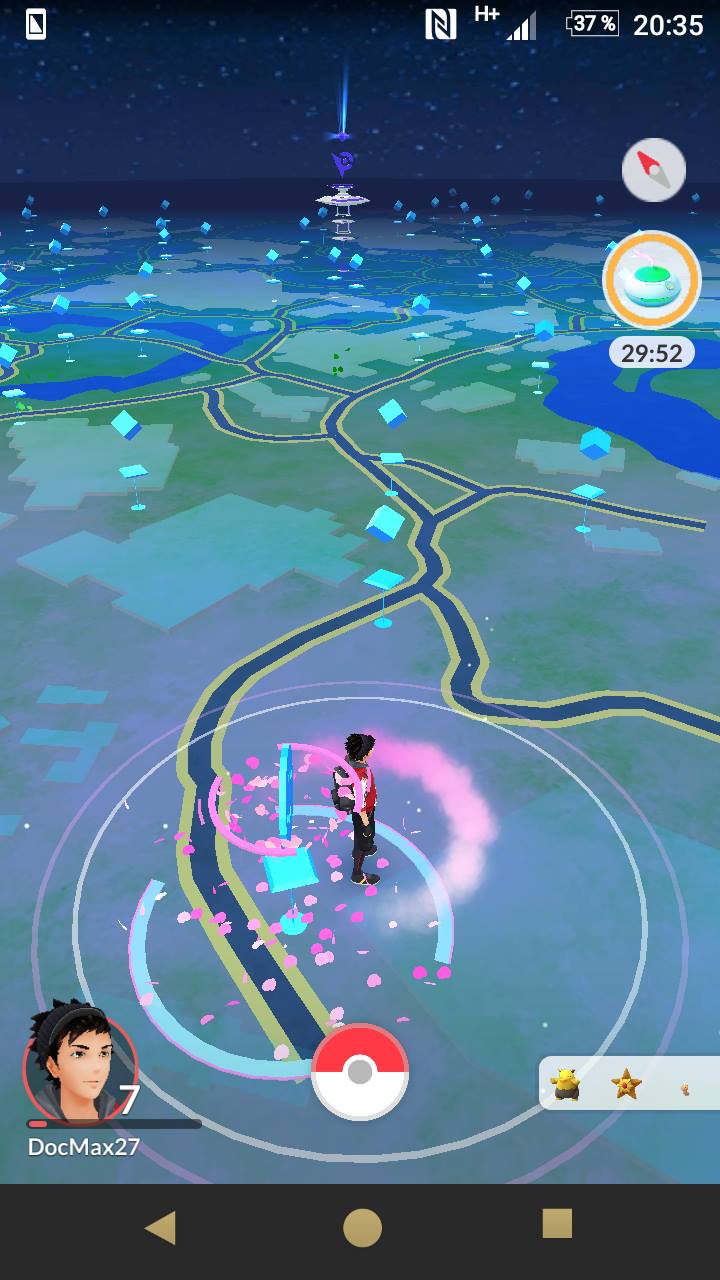The height and width of the screenshot is (1280, 720).
Task: Go back with the system back button
Action: click(x=161, y=1227)
